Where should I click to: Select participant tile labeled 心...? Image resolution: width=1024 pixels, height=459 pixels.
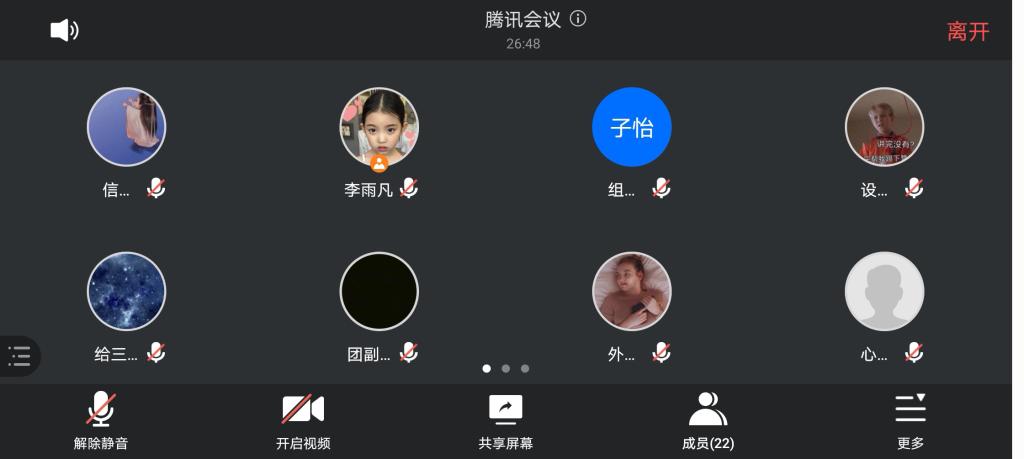[884, 291]
